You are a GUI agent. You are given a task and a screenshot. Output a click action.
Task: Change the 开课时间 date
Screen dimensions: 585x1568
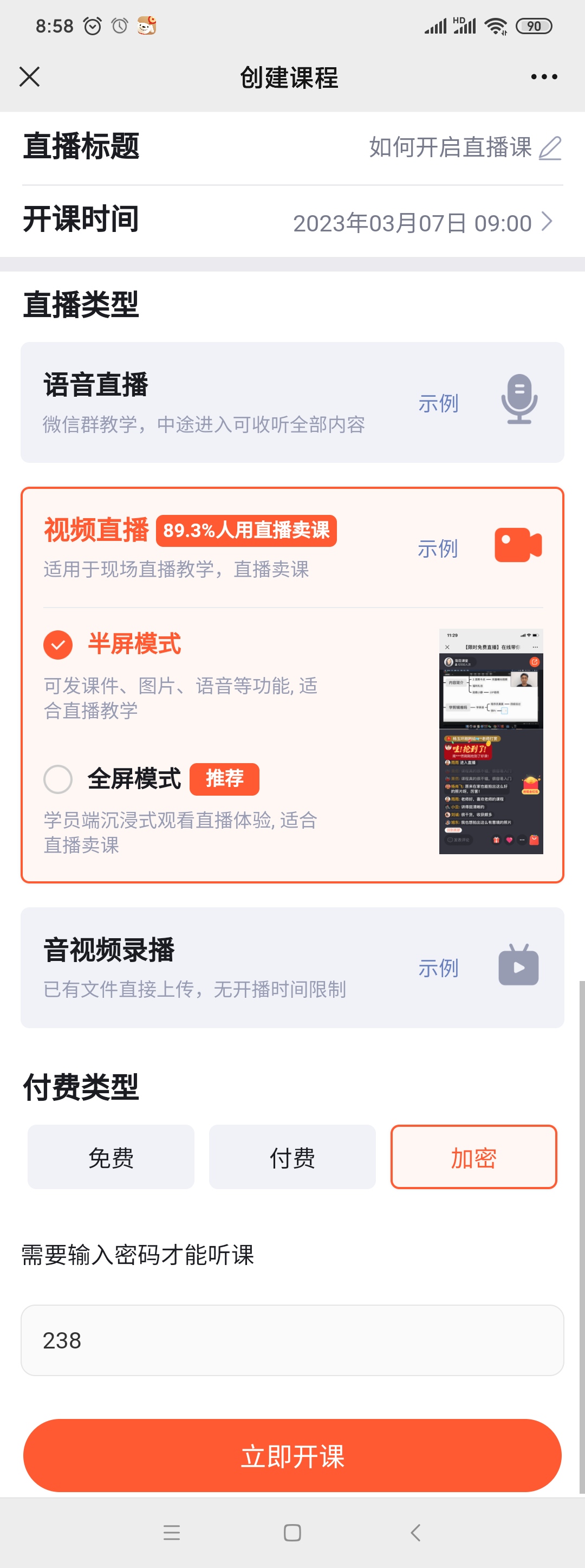pos(423,223)
